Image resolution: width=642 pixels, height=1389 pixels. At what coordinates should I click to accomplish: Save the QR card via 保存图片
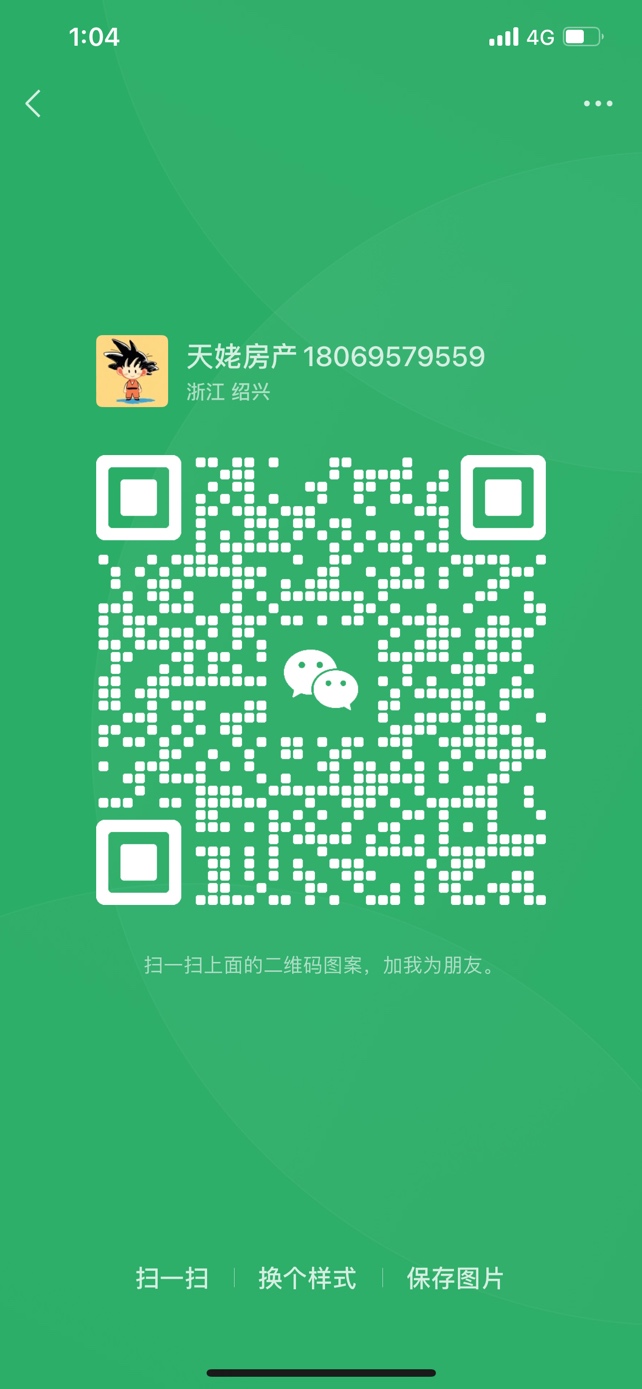click(455, 1278)
